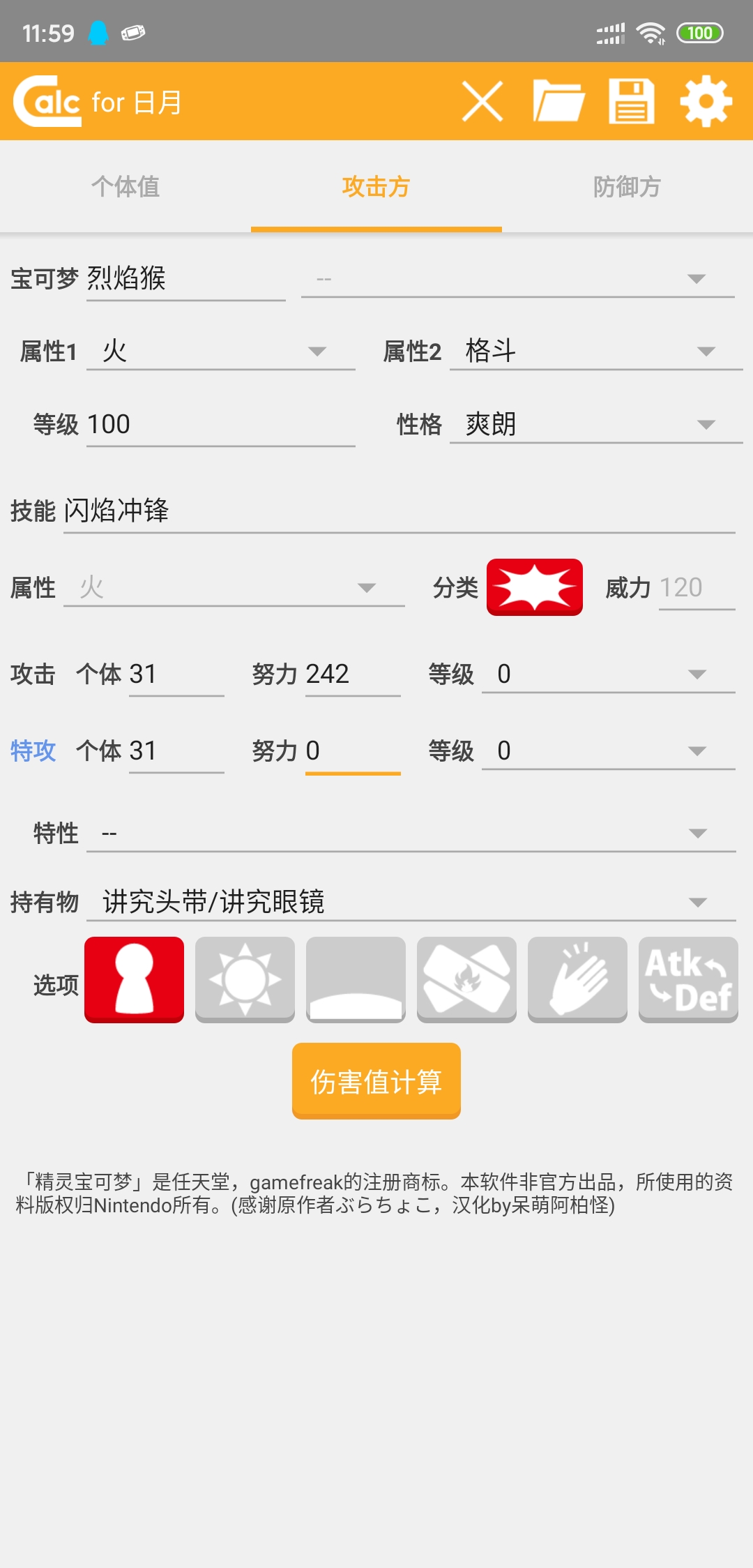Toggle the red 分类 move category button

tap(535, 587)
